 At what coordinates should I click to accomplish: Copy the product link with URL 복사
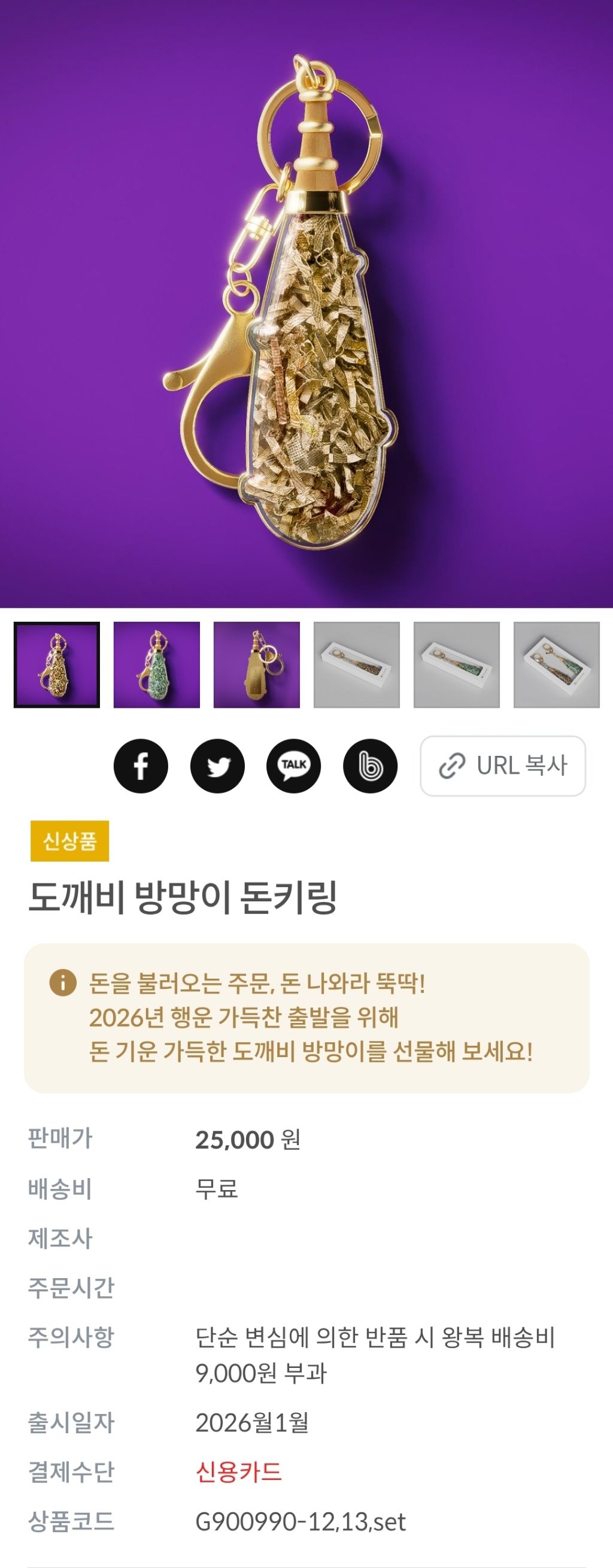pyautogui.click(x=503, y=766)
